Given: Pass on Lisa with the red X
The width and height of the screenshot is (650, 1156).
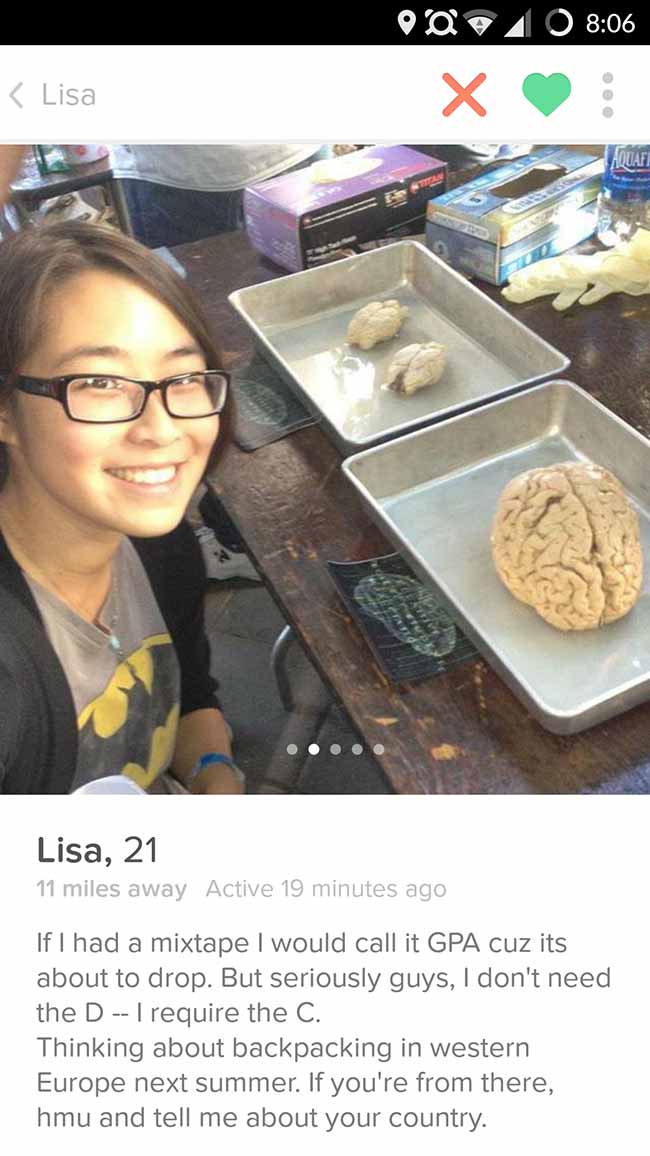Looking at the screenshot, I should click(x=464, y=94).
